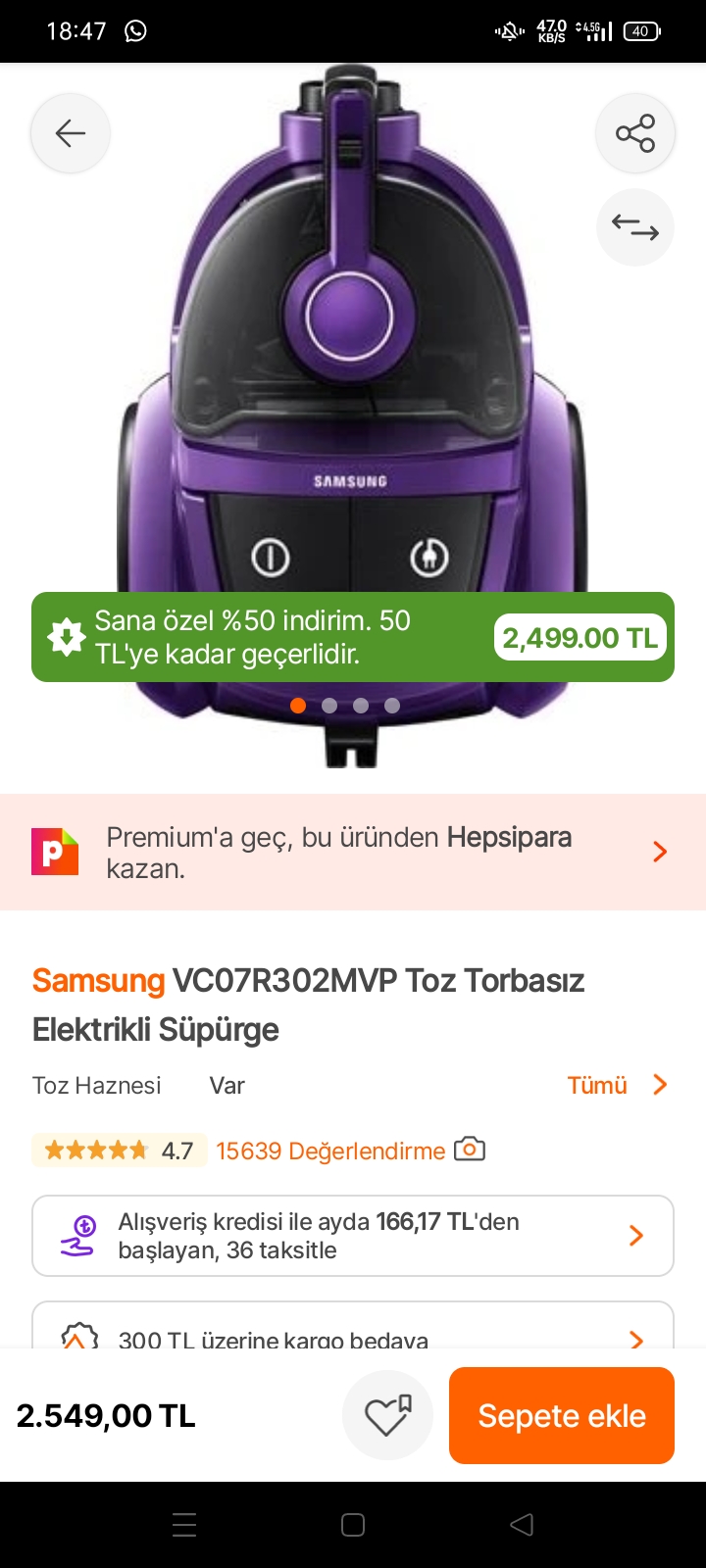Tap the system home button

click(x=353, y=1525)
